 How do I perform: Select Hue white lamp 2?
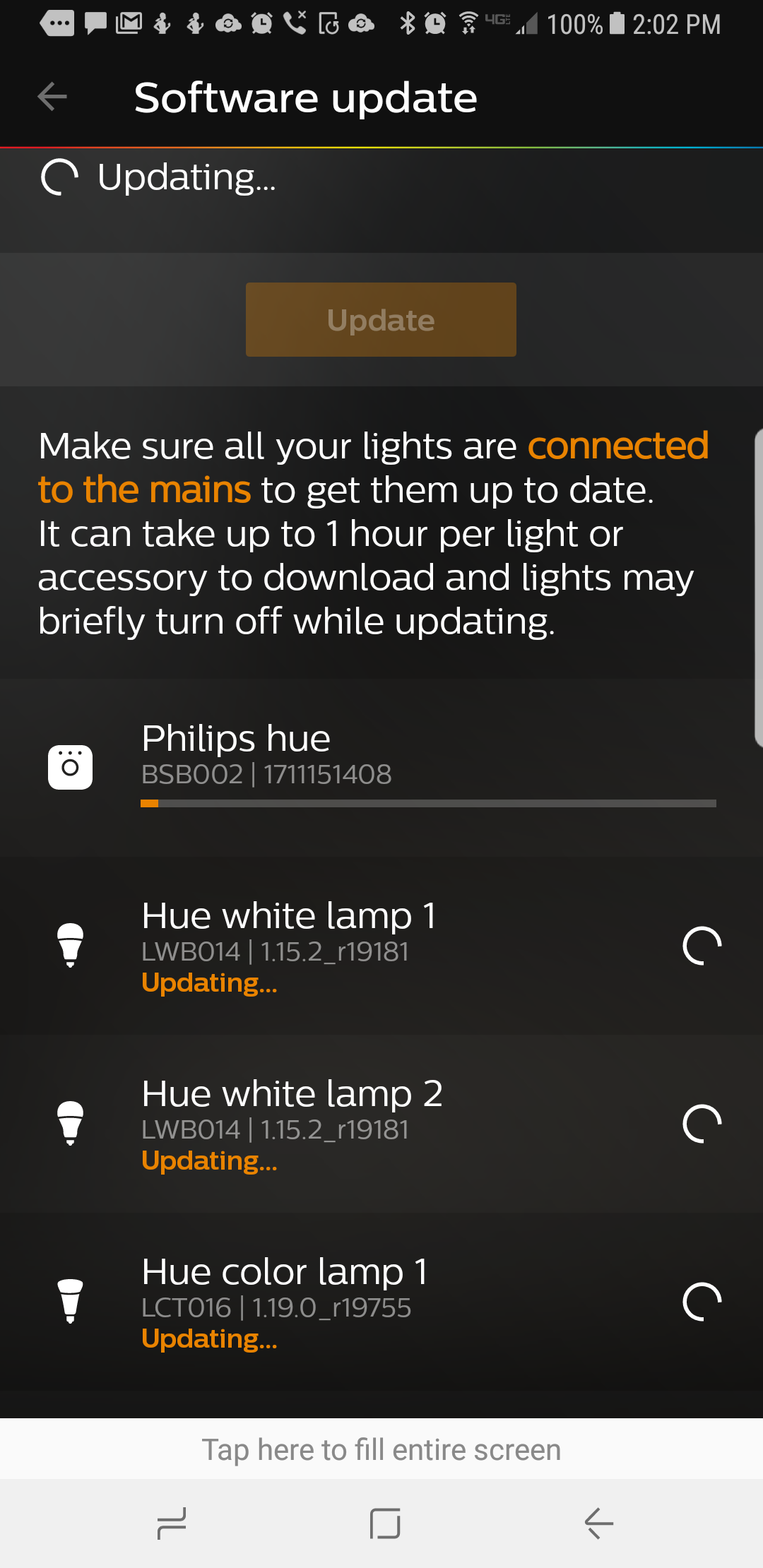point(381,1123)
